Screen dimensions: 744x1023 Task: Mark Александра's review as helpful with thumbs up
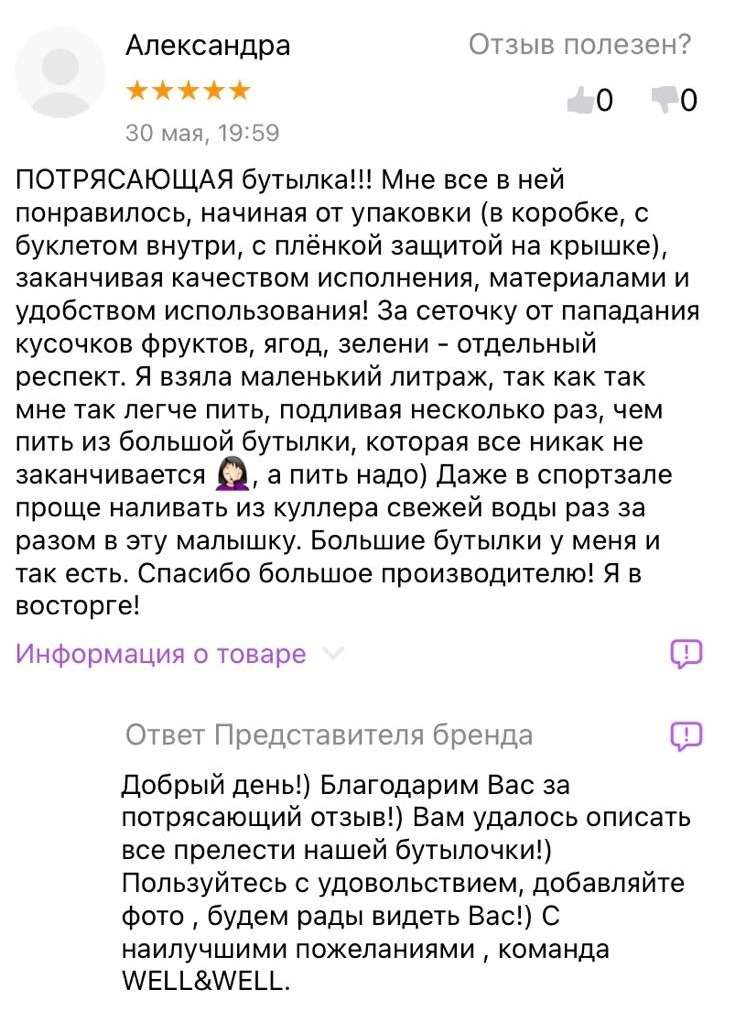tap(580, 101)
